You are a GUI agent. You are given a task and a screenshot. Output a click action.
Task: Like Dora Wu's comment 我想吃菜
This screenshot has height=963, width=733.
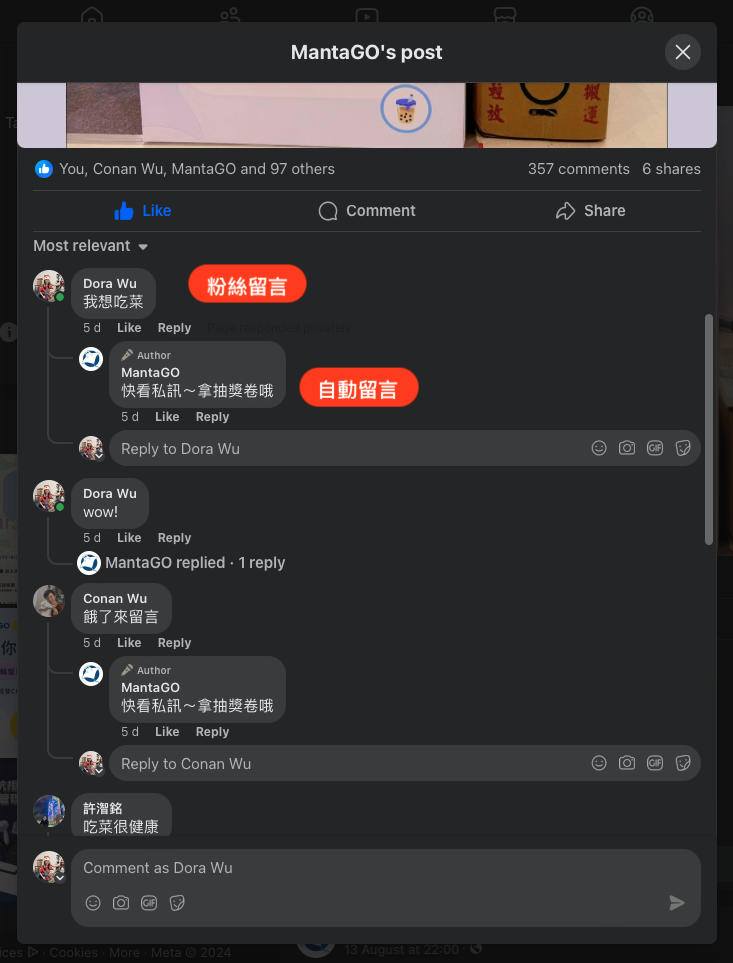pos(129,328)
